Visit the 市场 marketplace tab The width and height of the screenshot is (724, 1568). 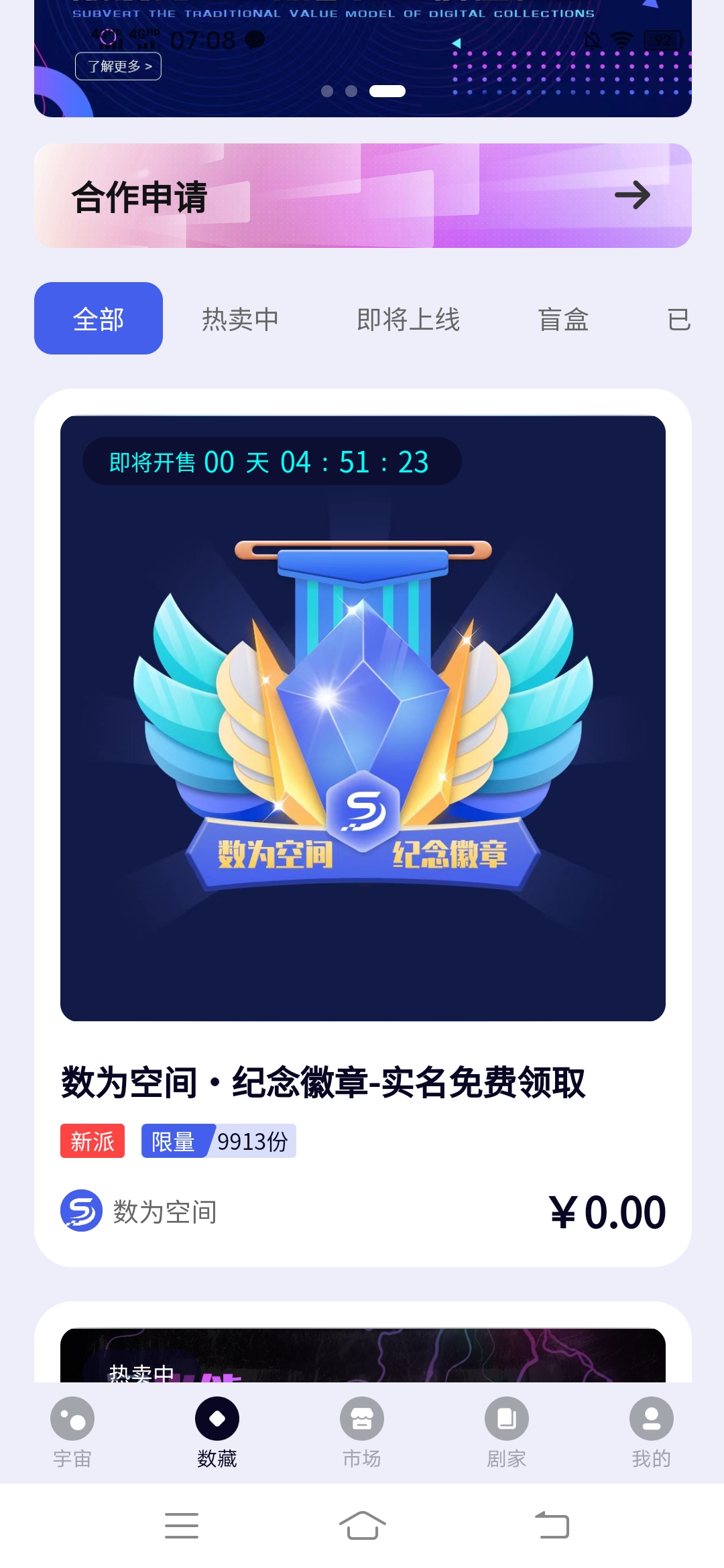(x=362, y=1432)
